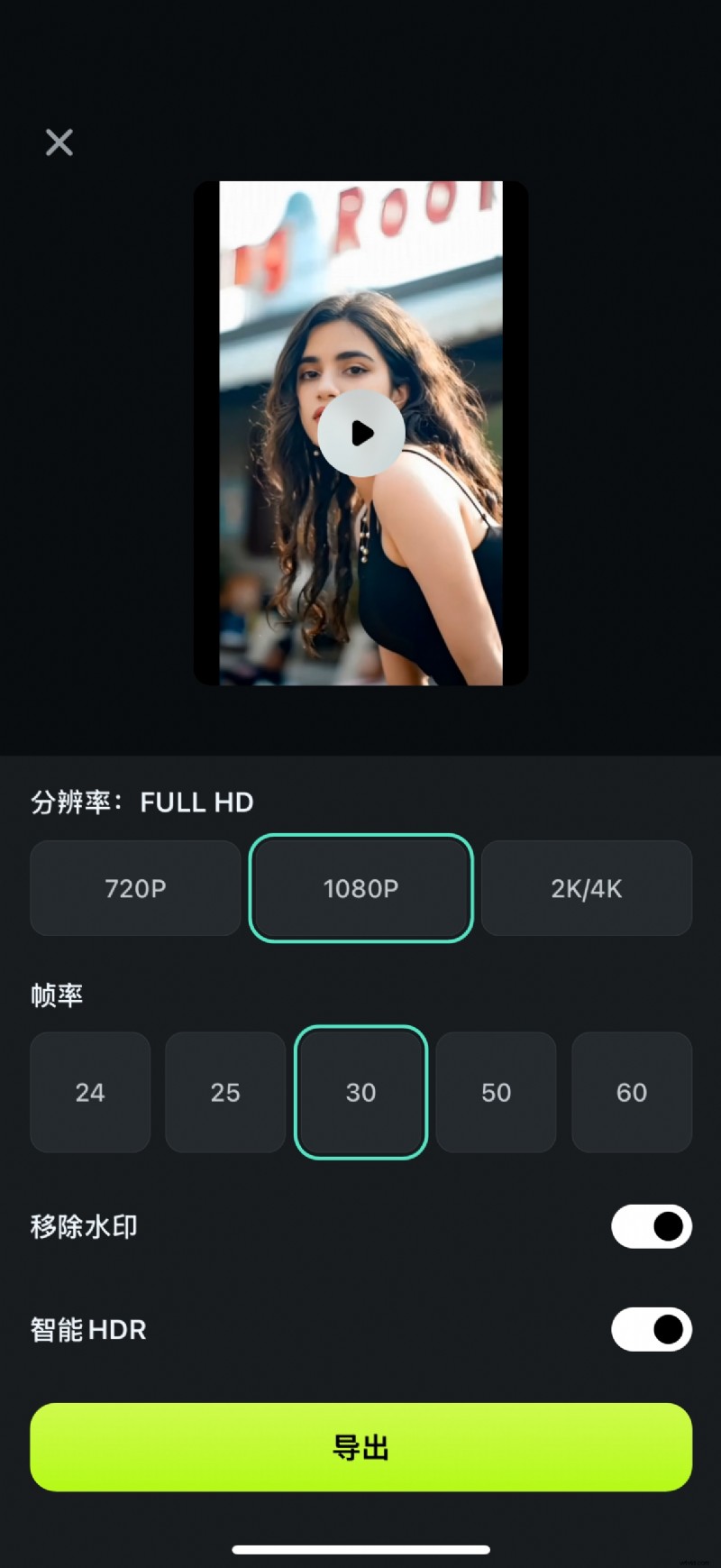Disable the 移除水印 watermark removal toggle
Viewport: 721px width, 1568px height.
[651, 1226]
